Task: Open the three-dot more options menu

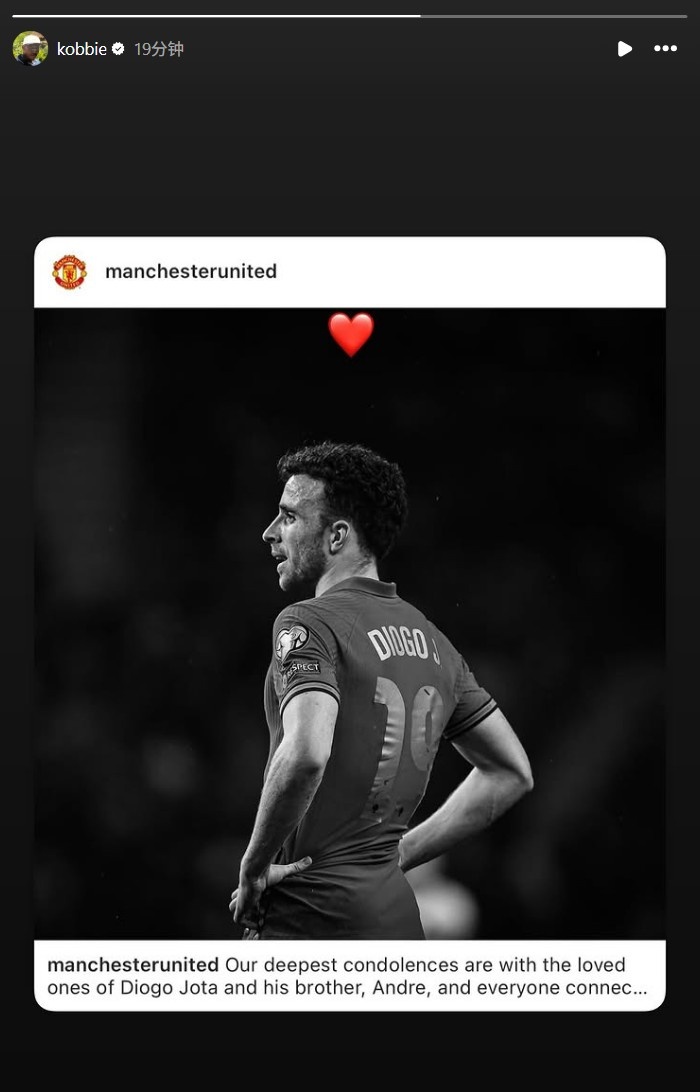Action: click(x=665, y=49)
